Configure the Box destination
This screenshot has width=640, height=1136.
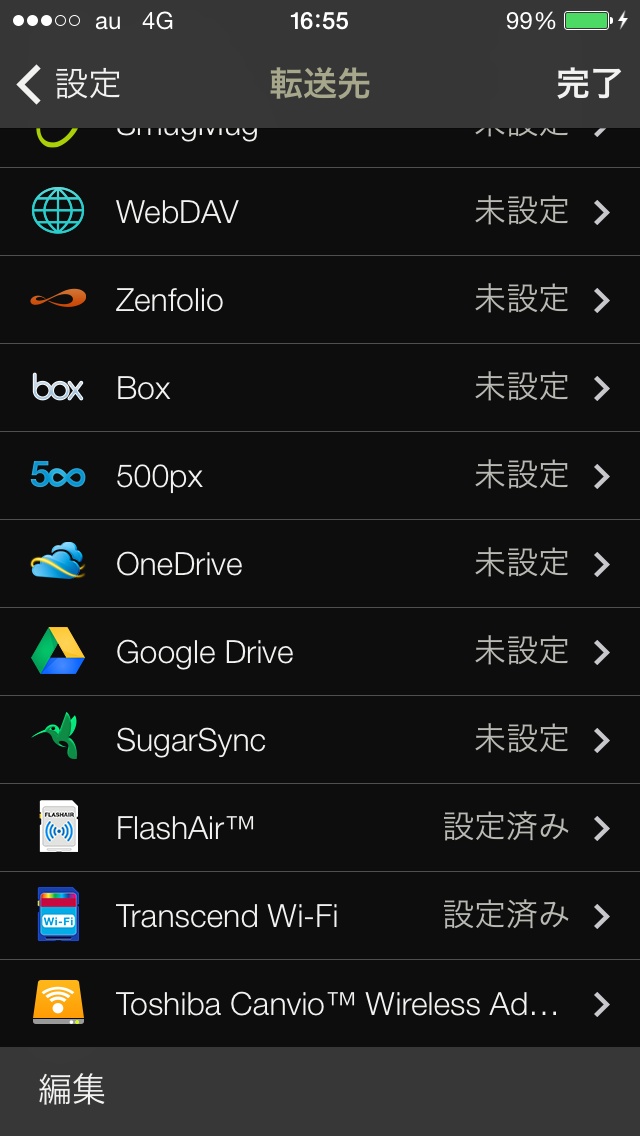click(320, 388)
